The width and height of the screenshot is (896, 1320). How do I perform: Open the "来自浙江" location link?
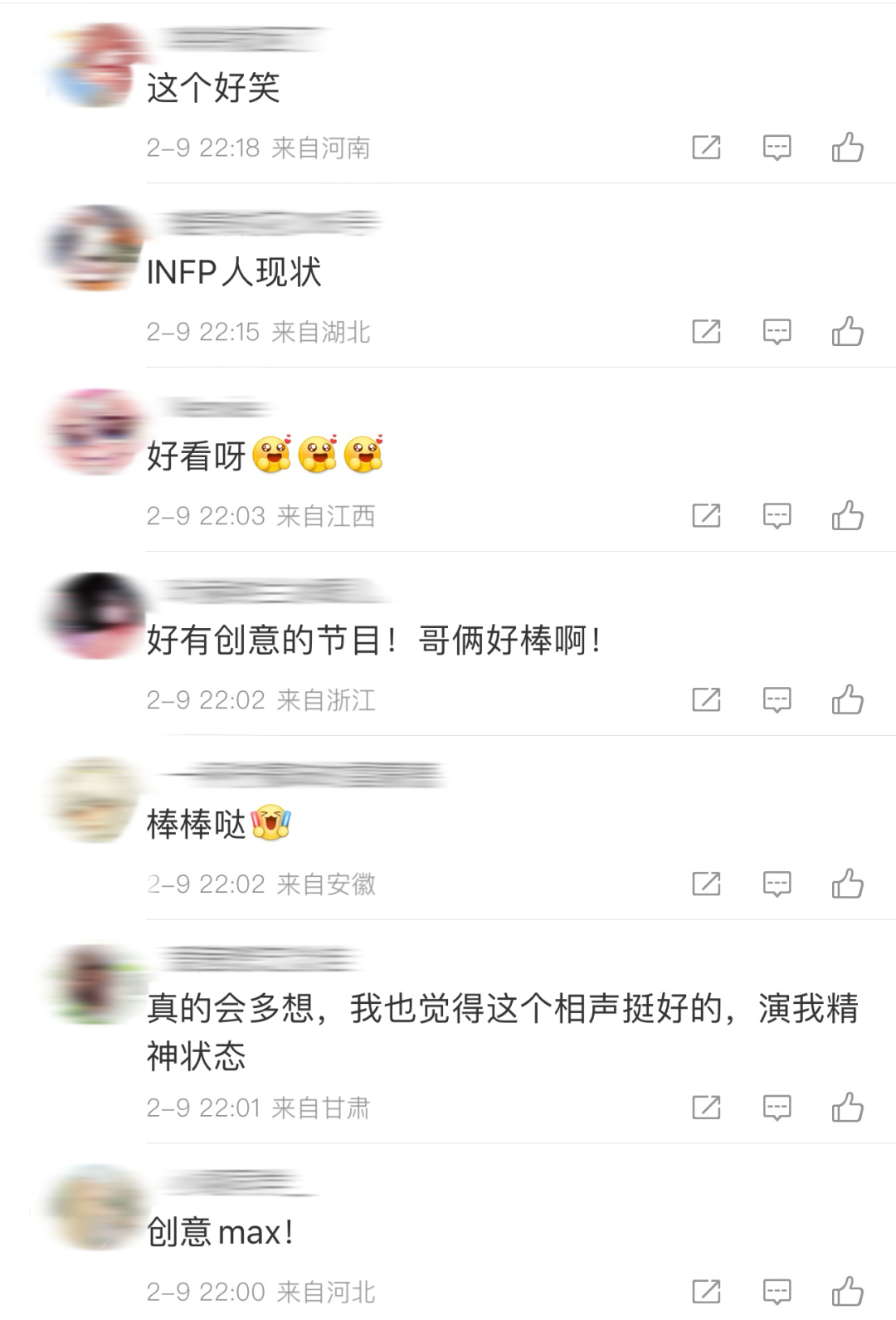(x=327, y=701)
